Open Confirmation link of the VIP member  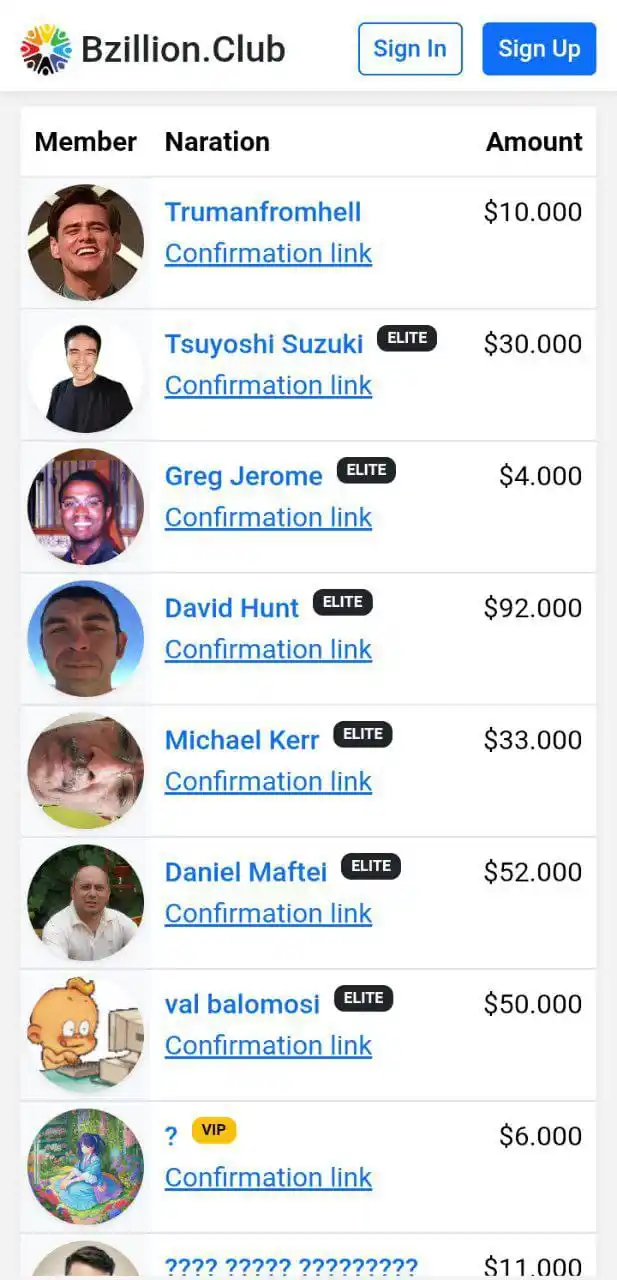[268, 1178]
